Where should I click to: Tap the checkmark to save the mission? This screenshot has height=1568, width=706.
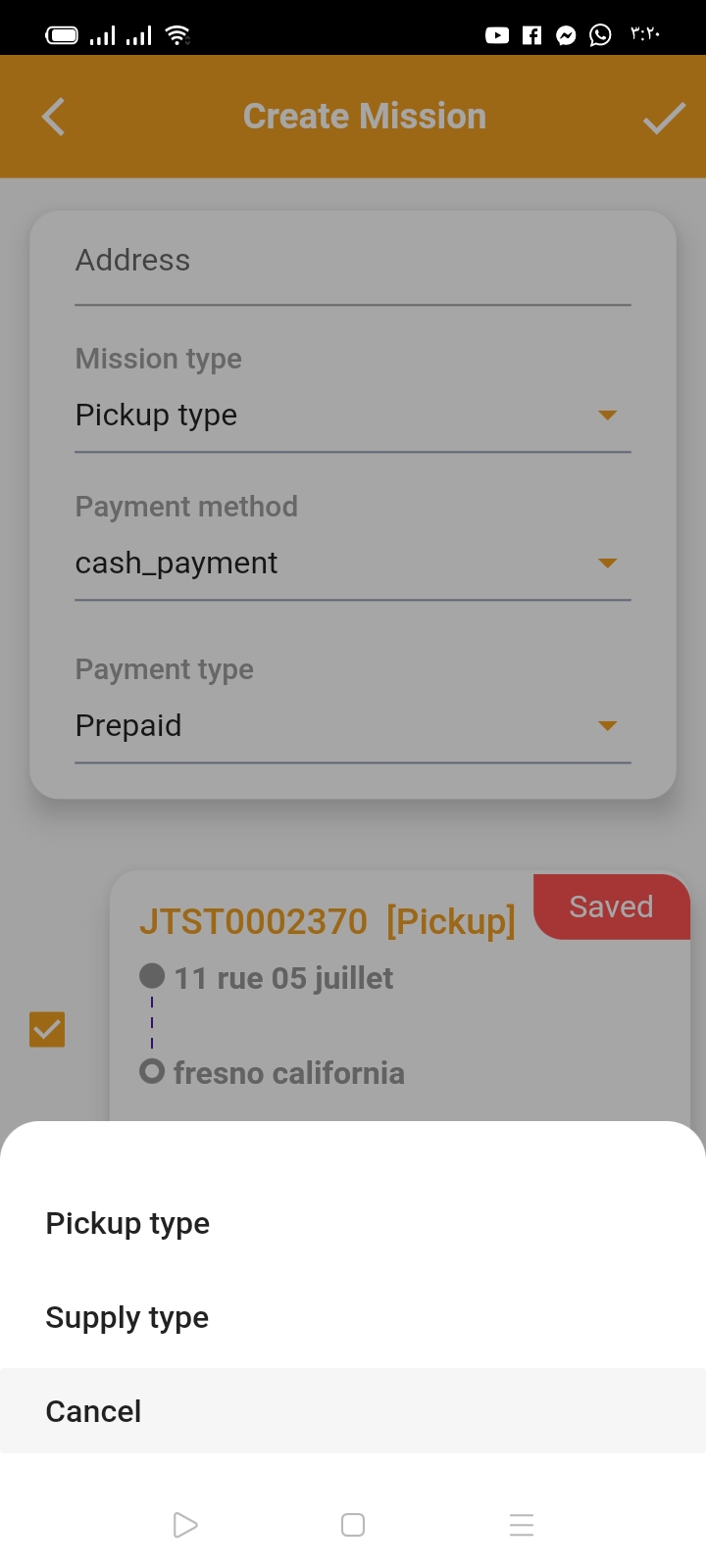coord(664,116)
